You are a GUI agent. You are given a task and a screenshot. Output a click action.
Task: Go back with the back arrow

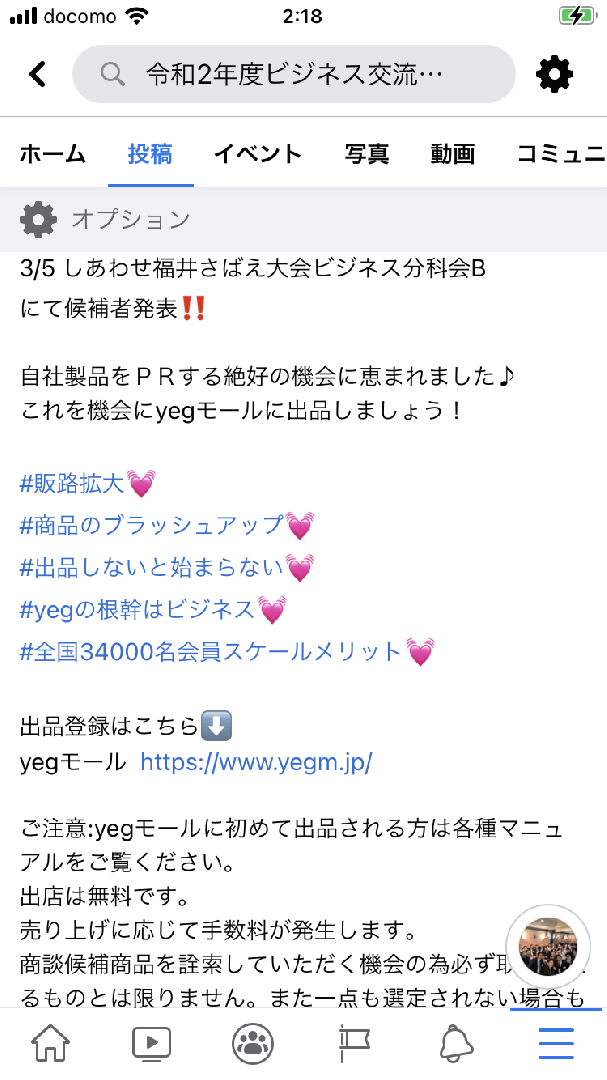pyautogui.click(x=37, y=73)
